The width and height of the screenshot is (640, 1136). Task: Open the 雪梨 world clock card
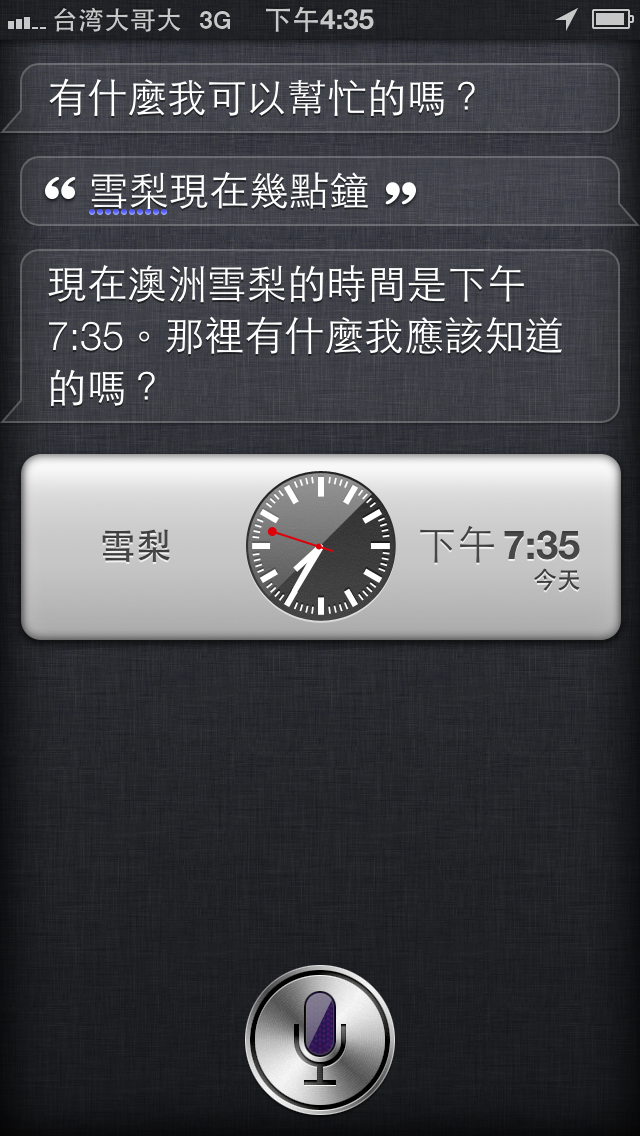click(x=320, y=547)
